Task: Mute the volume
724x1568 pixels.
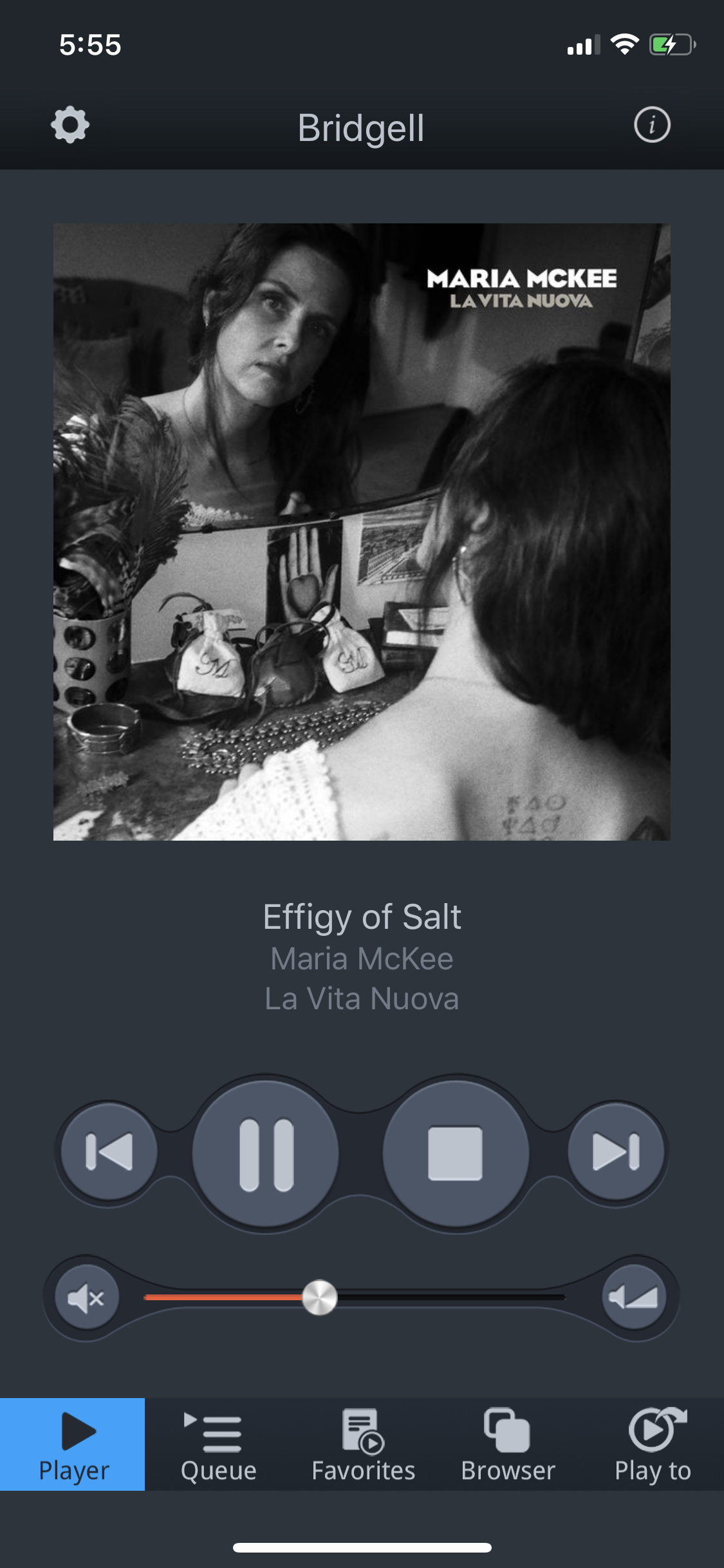Action: pos(86,1298)
